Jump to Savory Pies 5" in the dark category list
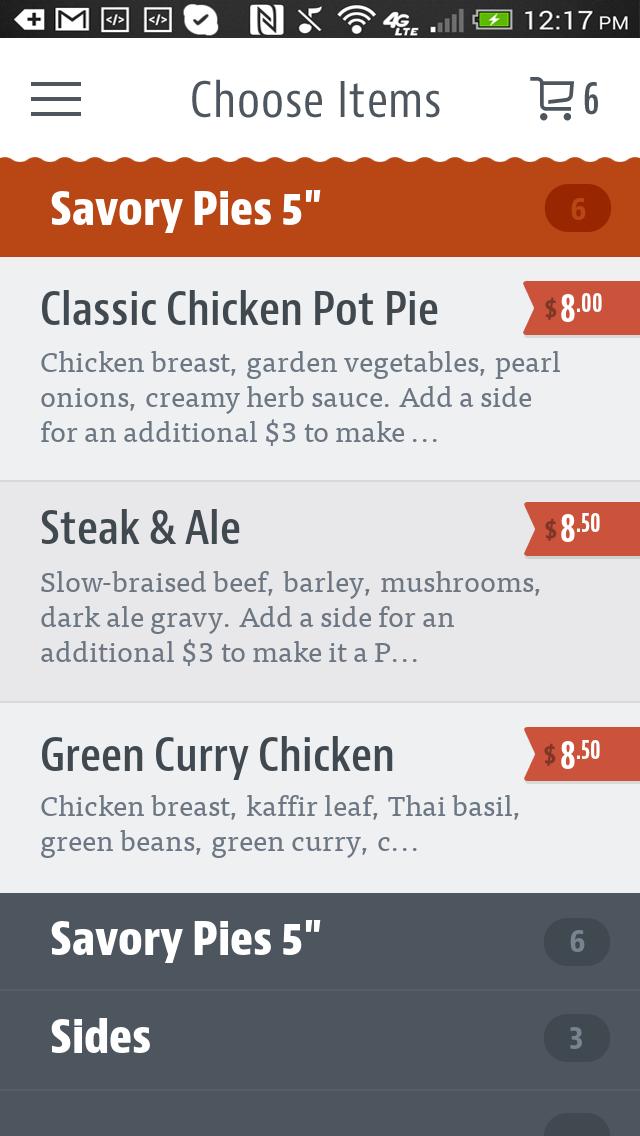 320,941
